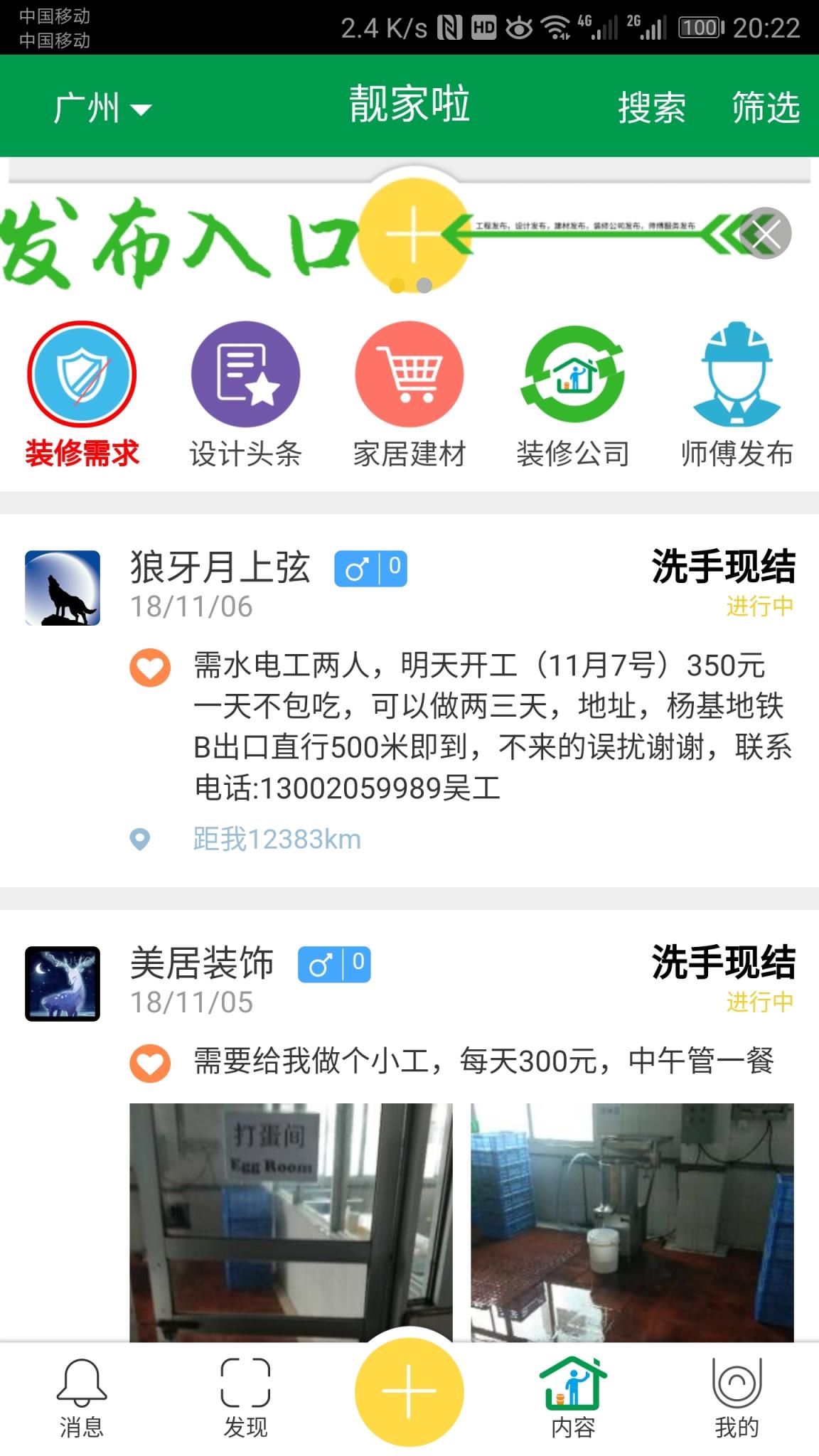Viewport: 819px width, 1456px height.
Task: Open 家居建材 shopping cart icon
Action: (x=409, y=373)
